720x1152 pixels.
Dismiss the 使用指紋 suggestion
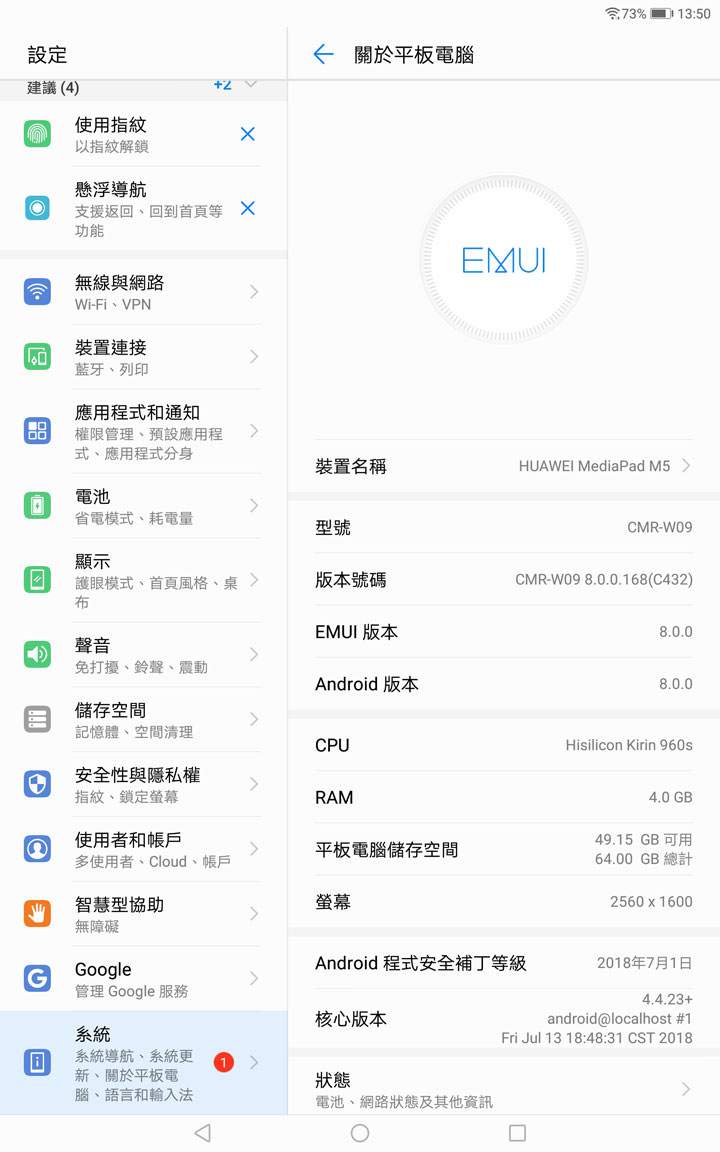pyautogui.click(x=248, y=134)
